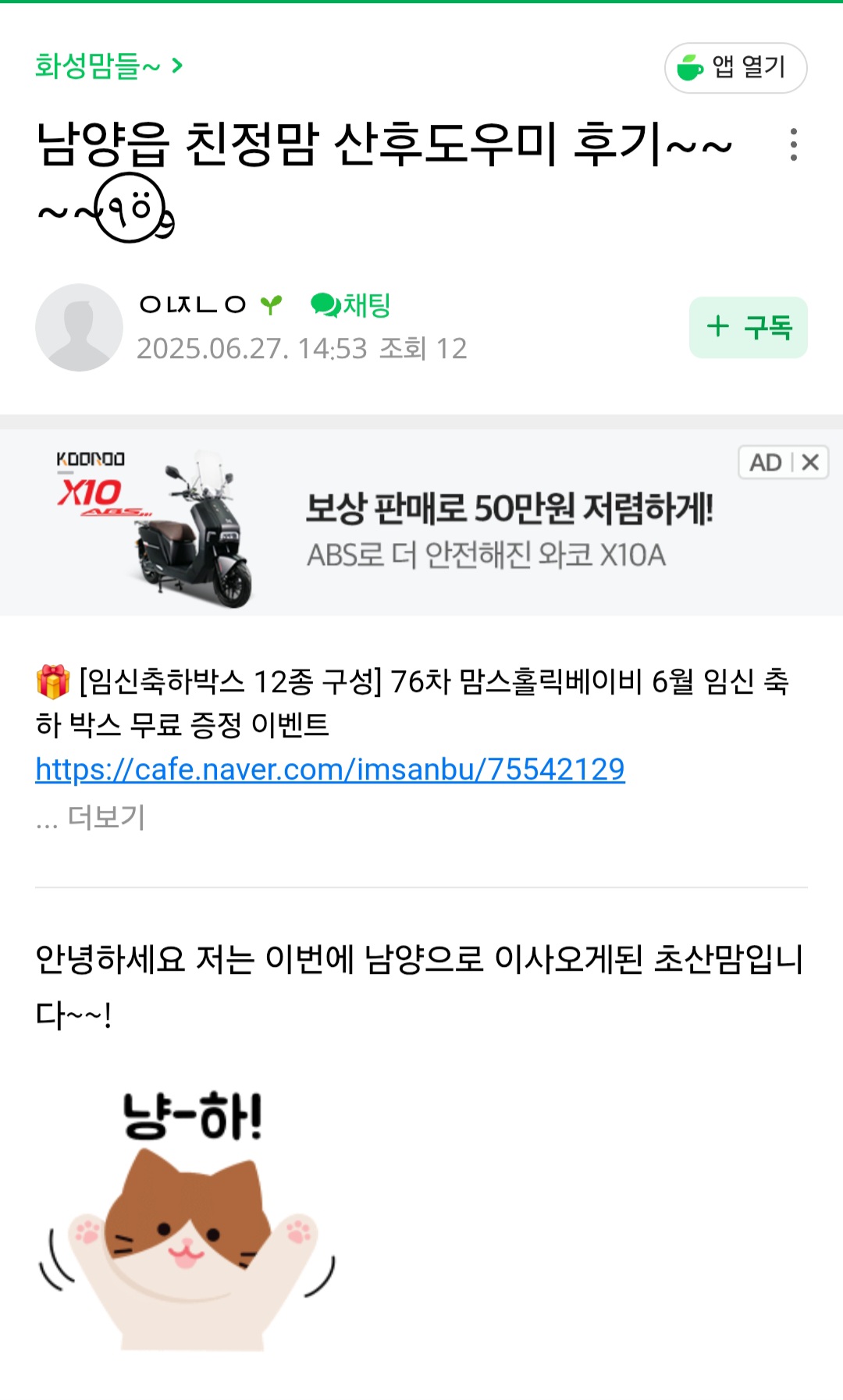
Task: Open the cafe.naver.com/imsanbu link
Action: [329, 769]
